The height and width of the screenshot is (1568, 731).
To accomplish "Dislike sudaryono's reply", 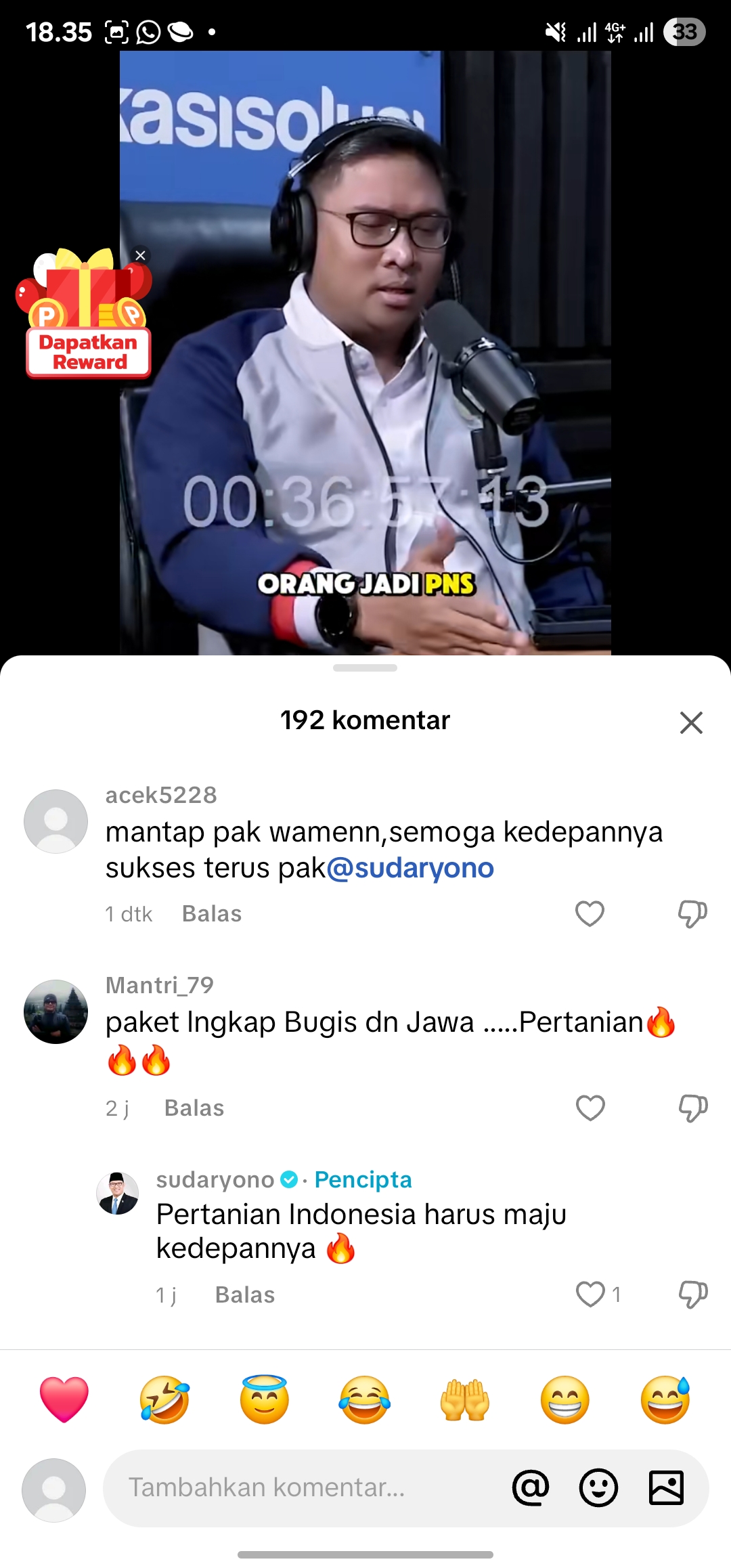I will tap(692, 1294).
